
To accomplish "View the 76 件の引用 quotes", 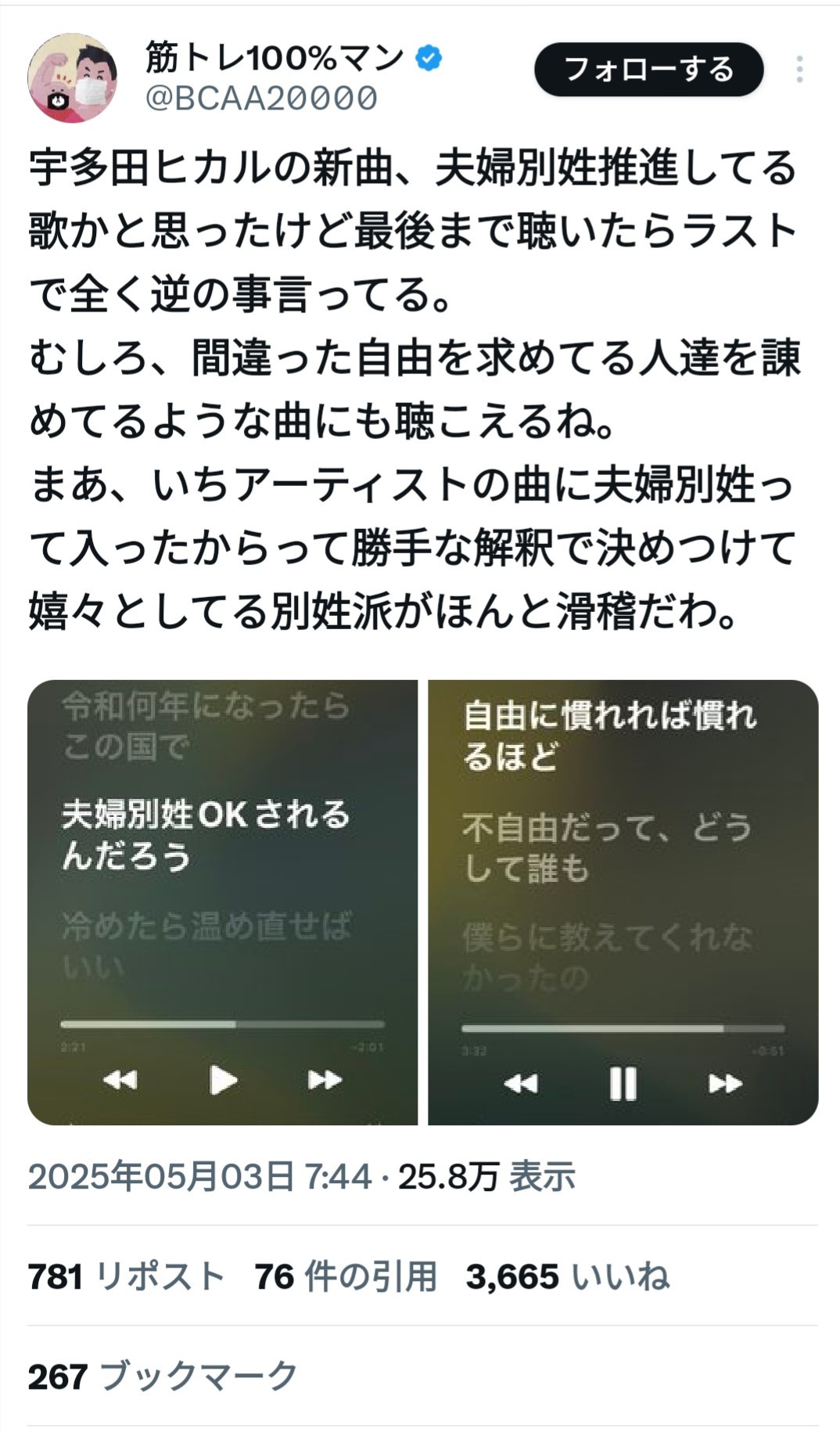I will pyautogui.click(x=345, y=1277).
